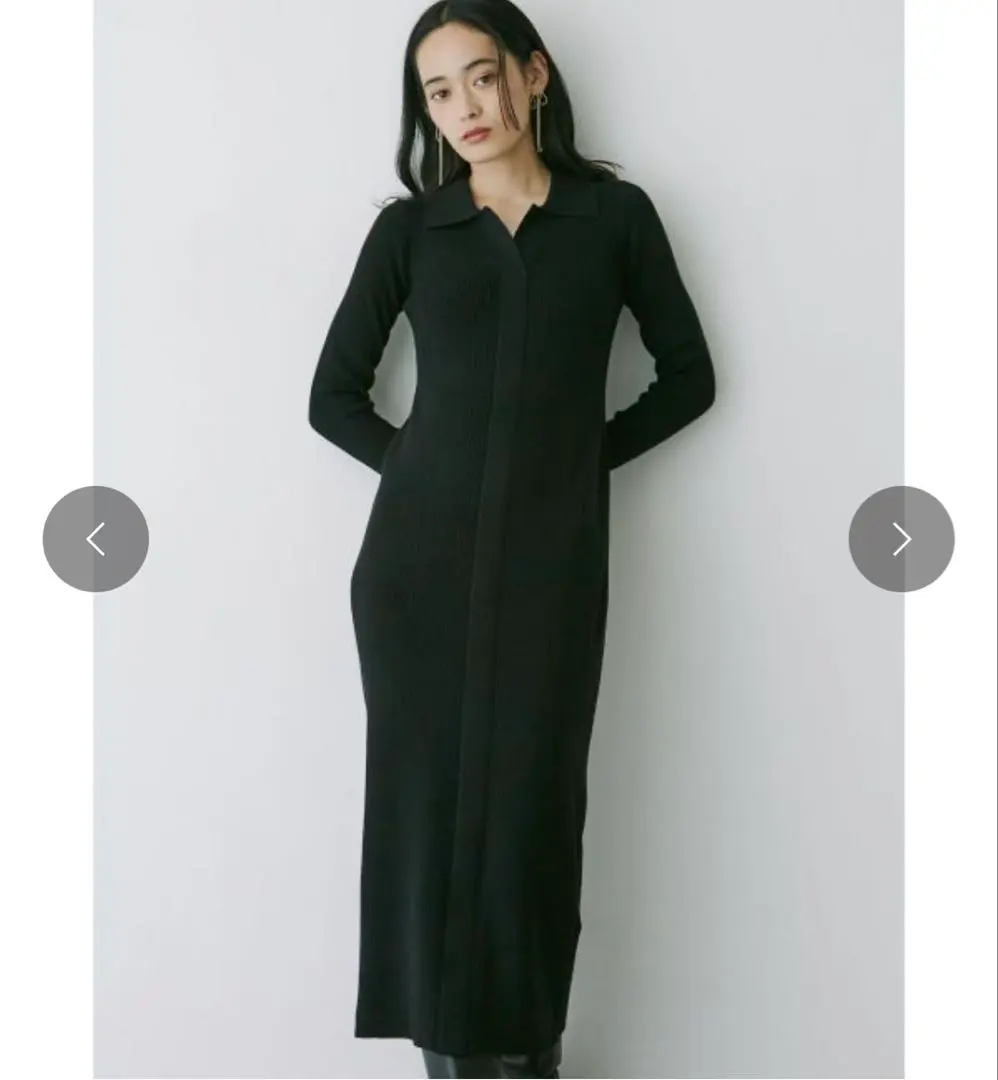Show the next product photo

[x=901, y=539]
